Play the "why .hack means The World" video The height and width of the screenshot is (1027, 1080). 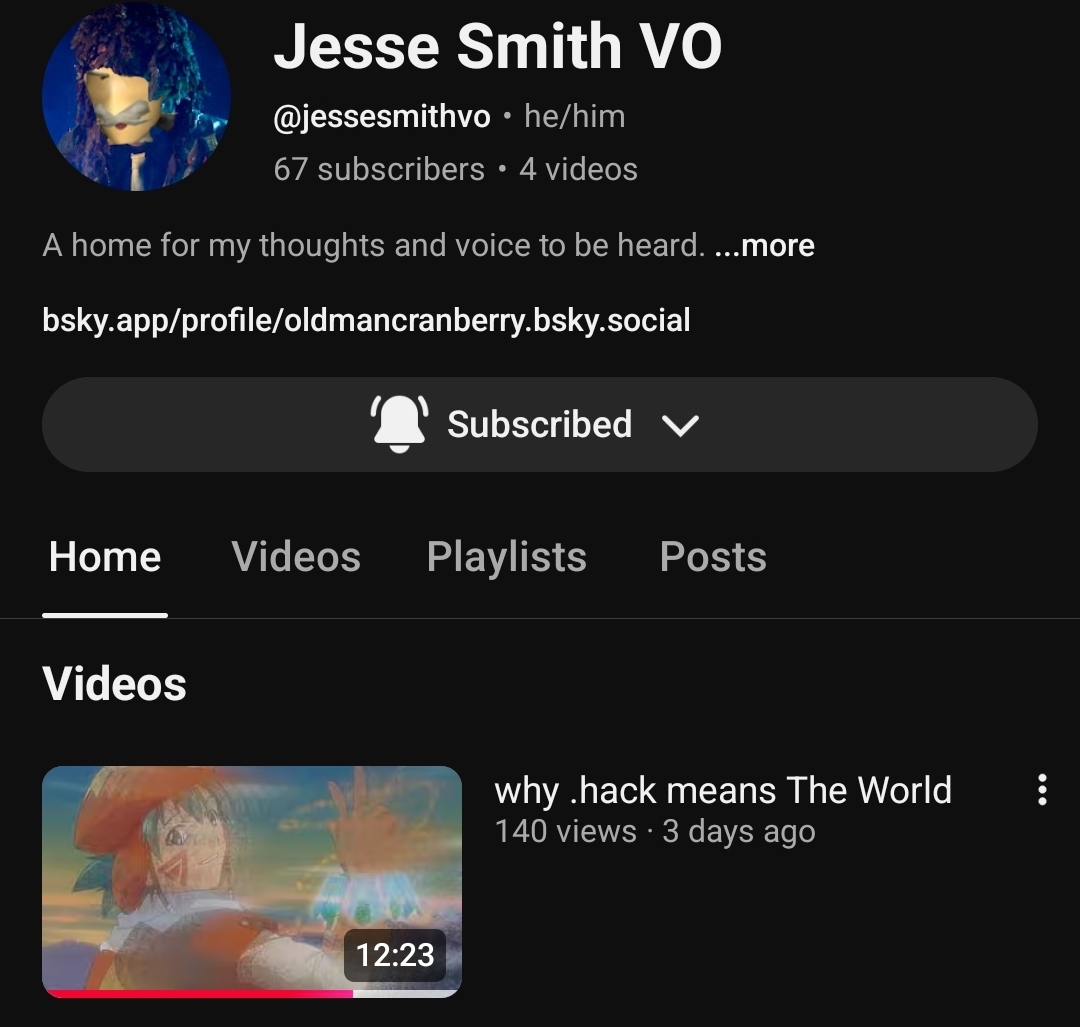click(x=252, y=881)
